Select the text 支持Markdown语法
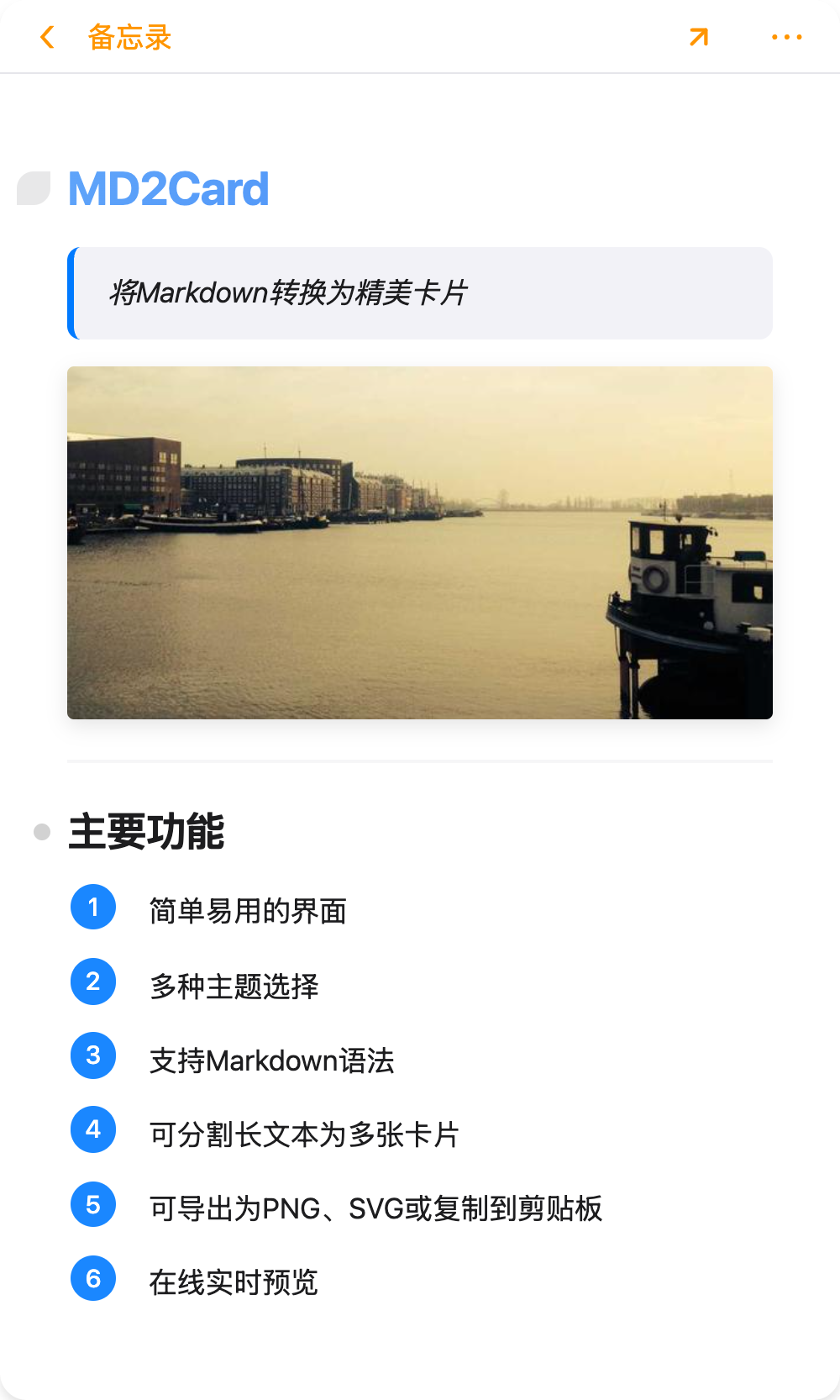The image size is (840, 1400). pyautogui.click(x=271, y=1061)
